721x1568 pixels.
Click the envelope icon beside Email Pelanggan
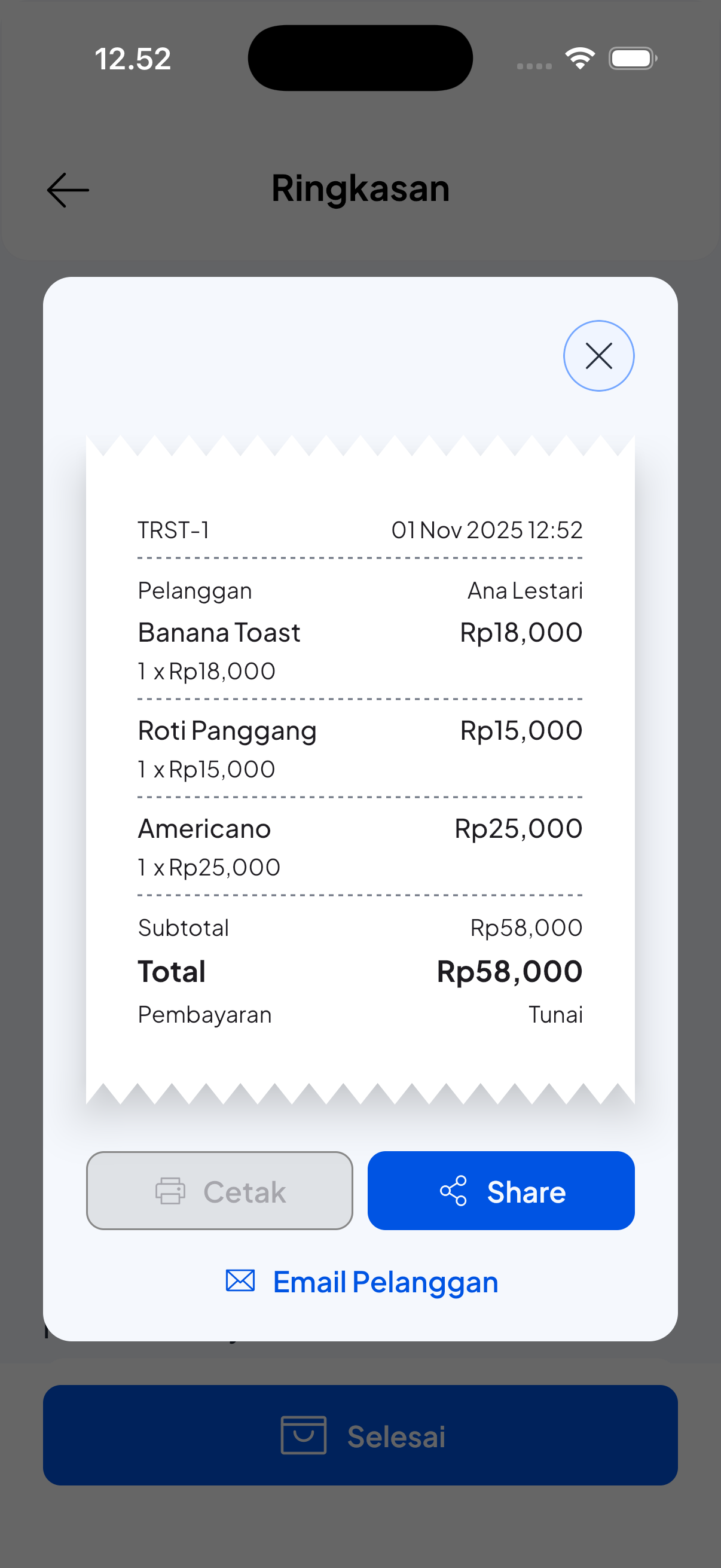[x=241, y=1280]
